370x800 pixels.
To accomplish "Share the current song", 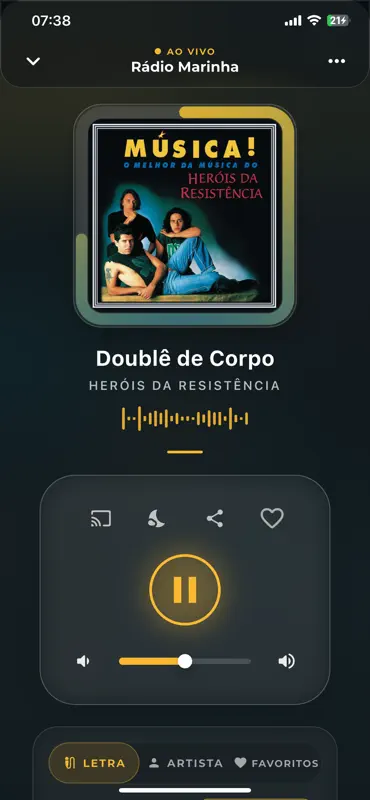I will pyautogui.click(x=215, y=519).
